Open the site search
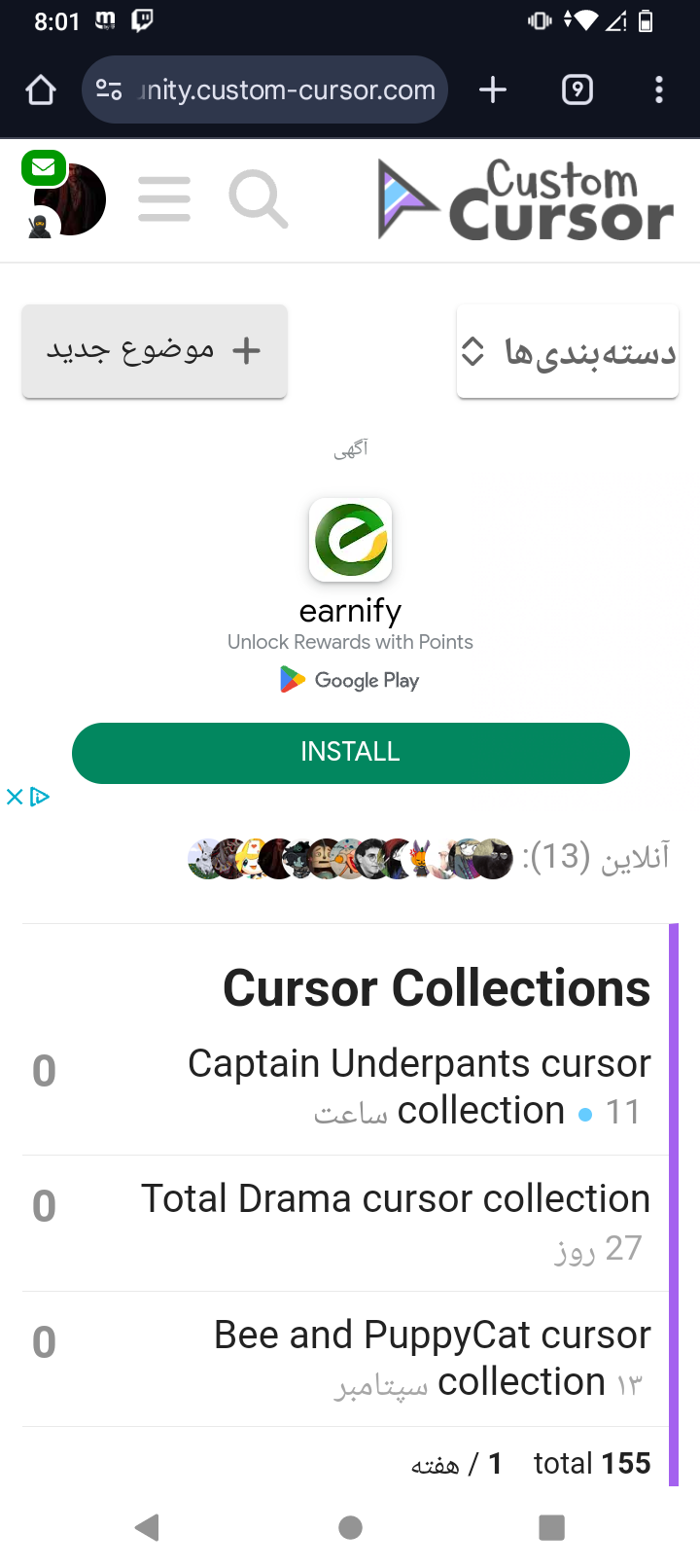 (x=258, y=199)
